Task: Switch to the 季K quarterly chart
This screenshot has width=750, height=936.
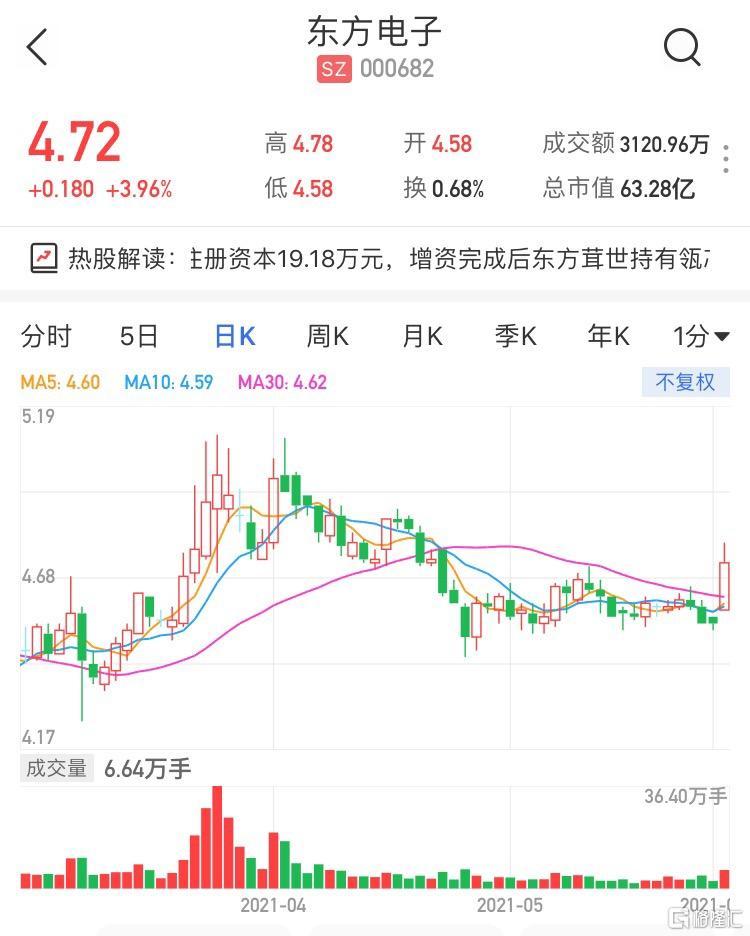Action: click(515, 337)
